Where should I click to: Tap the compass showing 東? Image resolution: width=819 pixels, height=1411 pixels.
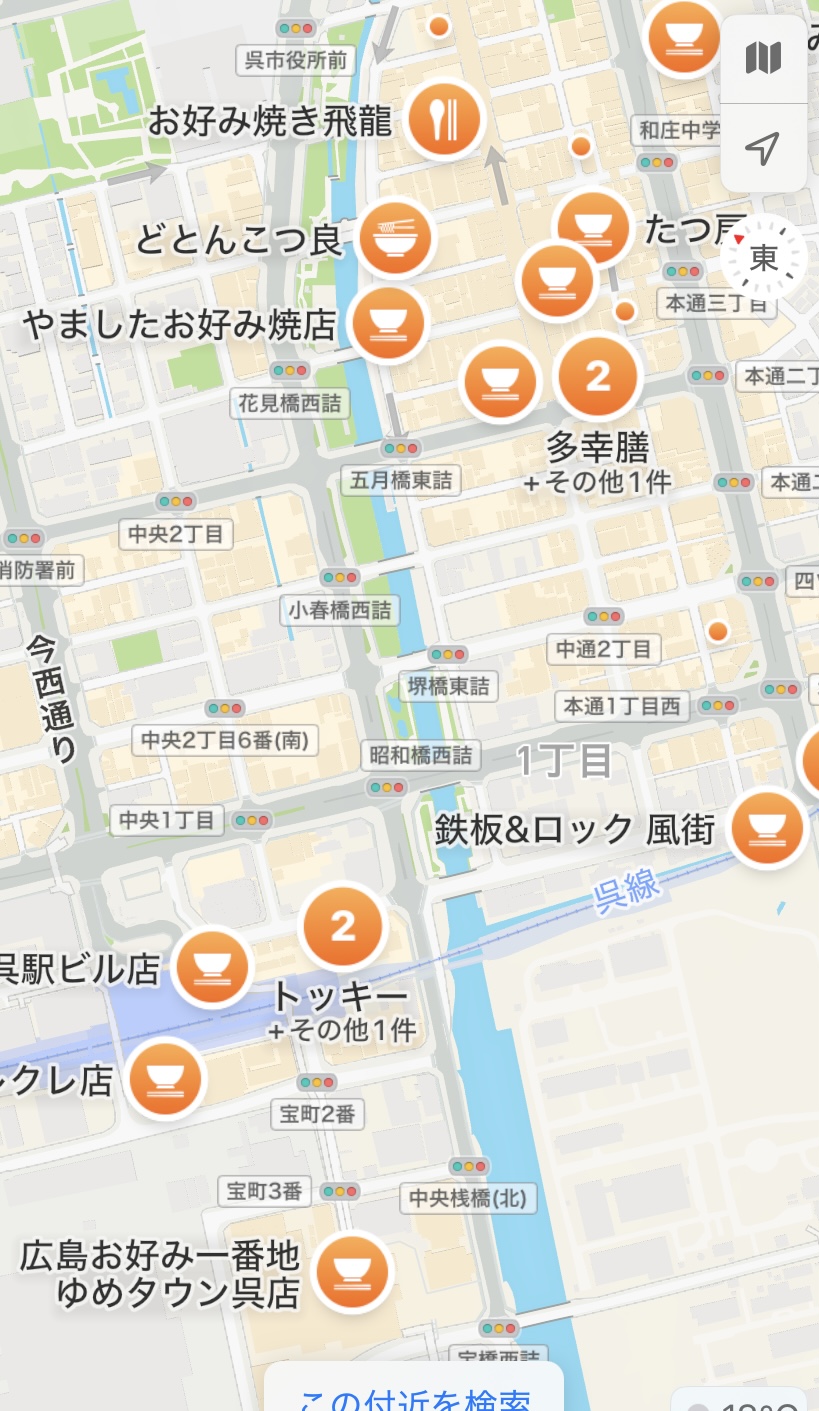pos(763,259)
